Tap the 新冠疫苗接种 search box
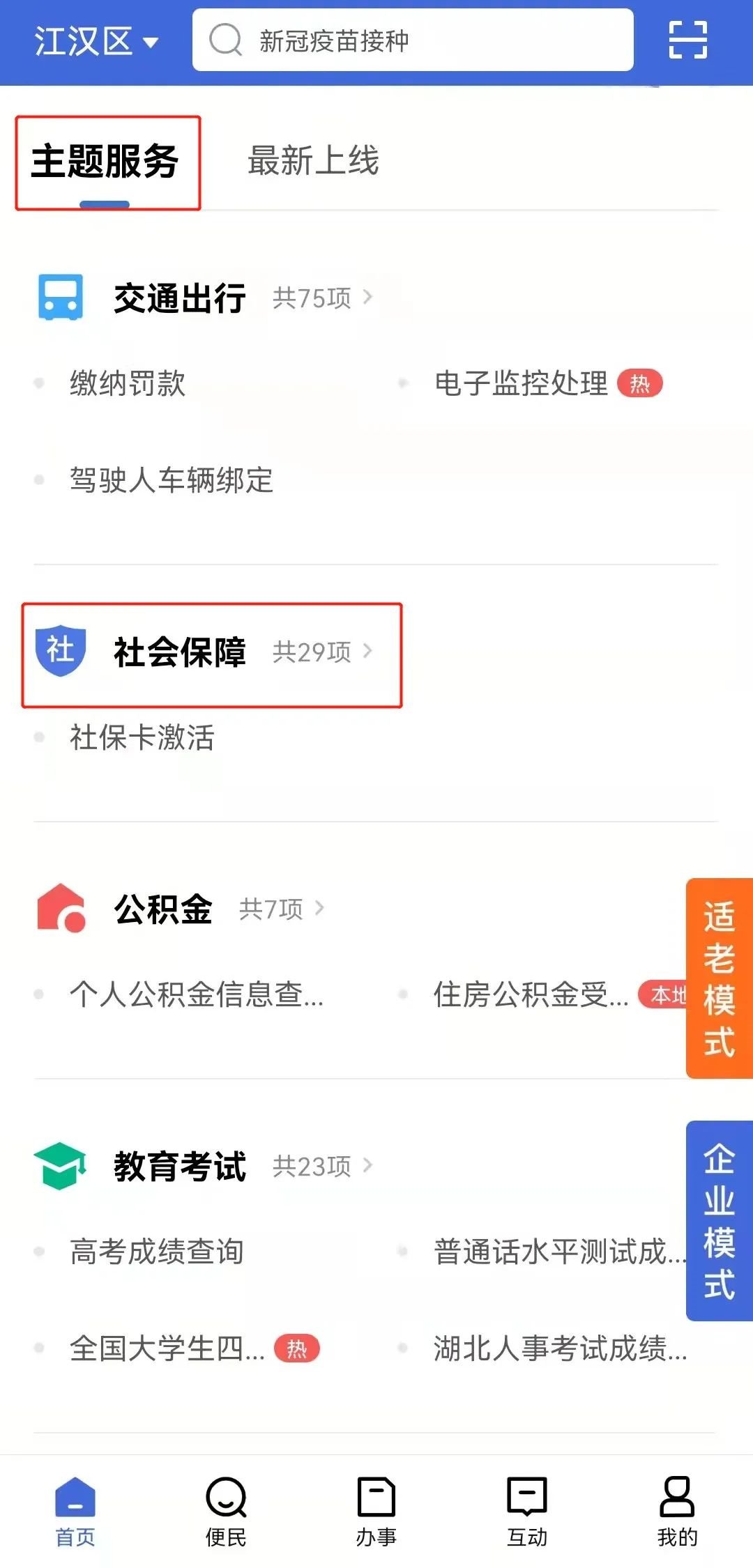This screenshot has width=753, height=1568. coord(413,40)
